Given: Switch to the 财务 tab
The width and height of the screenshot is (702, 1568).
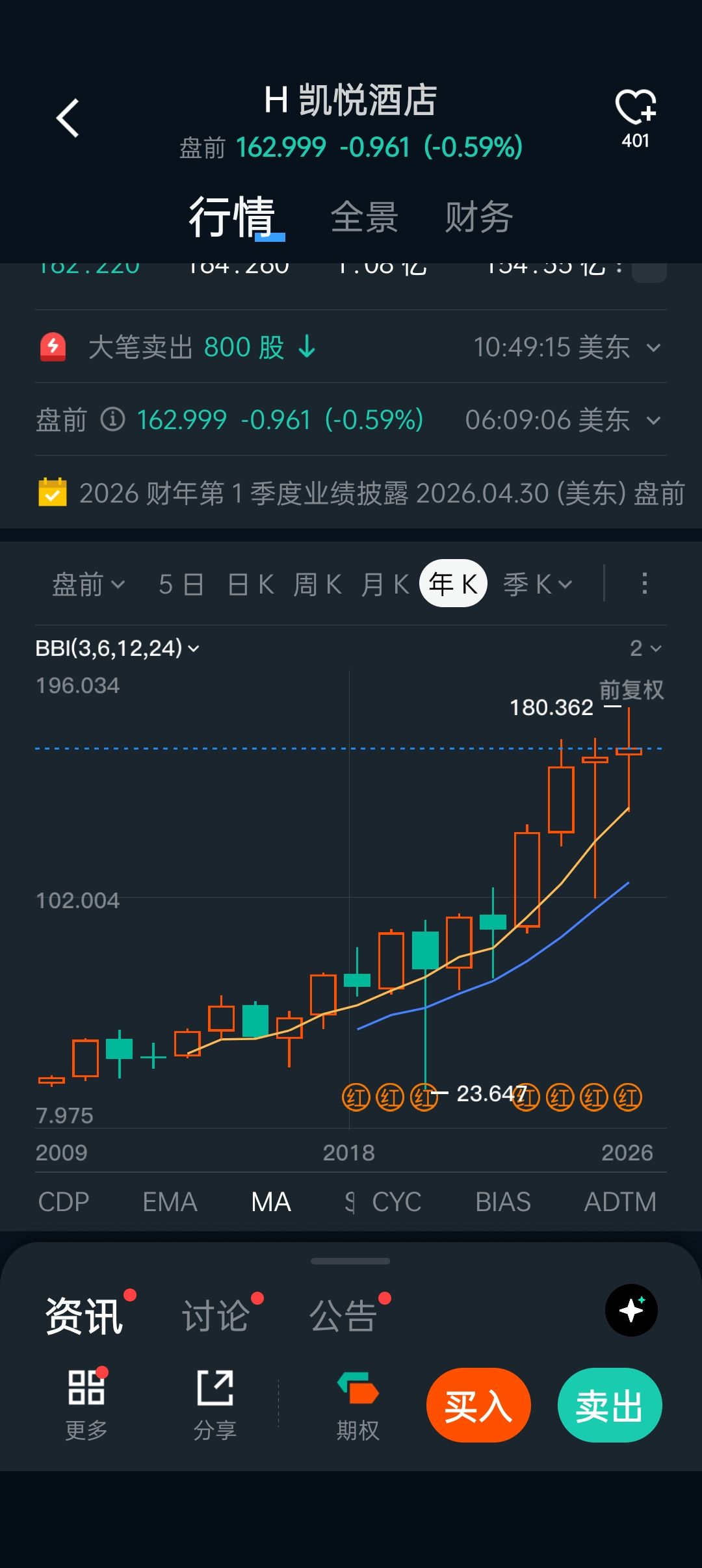Looking at the screenshot, I should pyautogui.click(x=478, y=217).
